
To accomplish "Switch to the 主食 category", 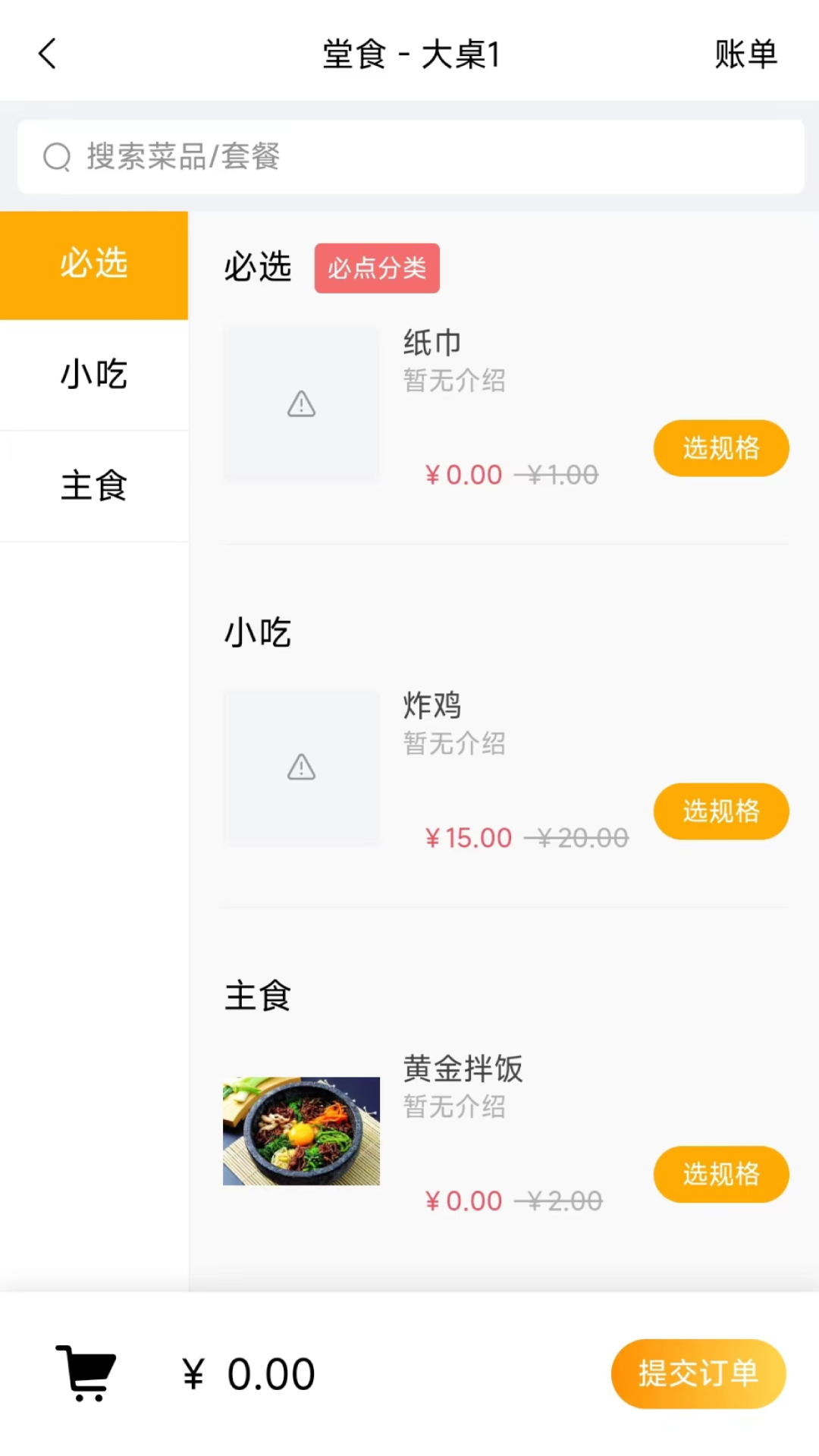I will [x=93, y=488].
